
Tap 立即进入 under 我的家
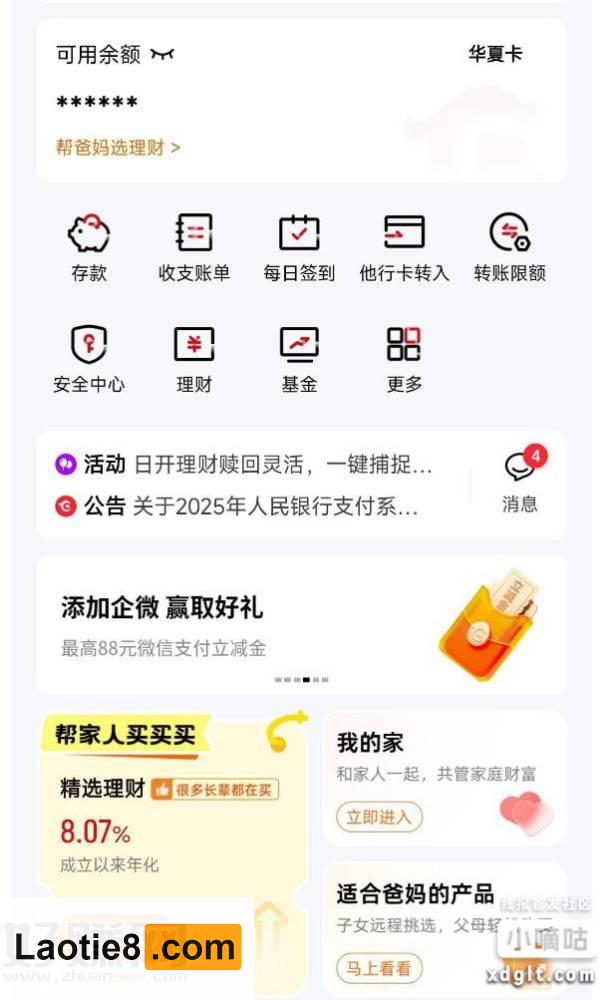(x=379, y=817)
